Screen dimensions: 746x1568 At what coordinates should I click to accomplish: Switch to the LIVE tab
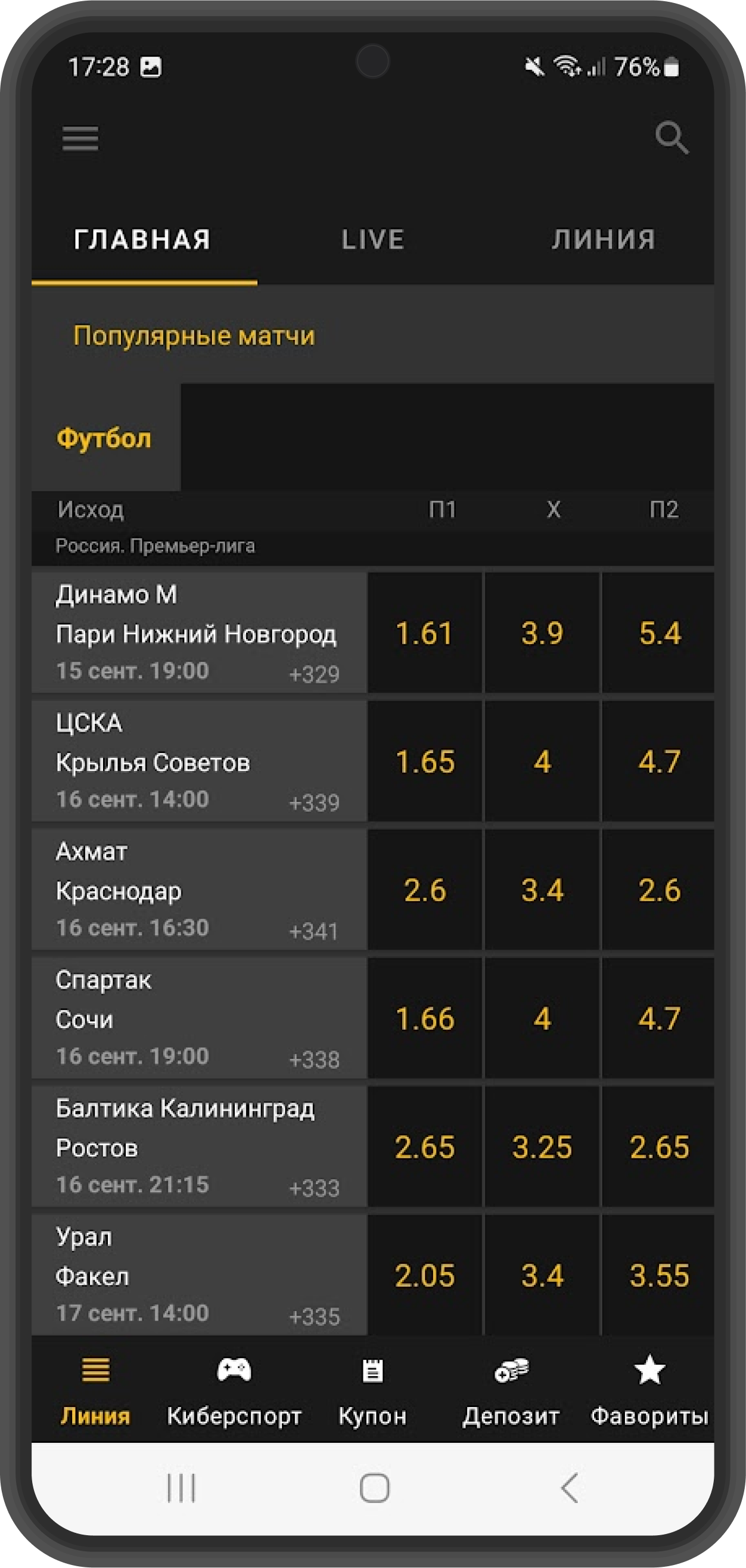coord(372,240)
